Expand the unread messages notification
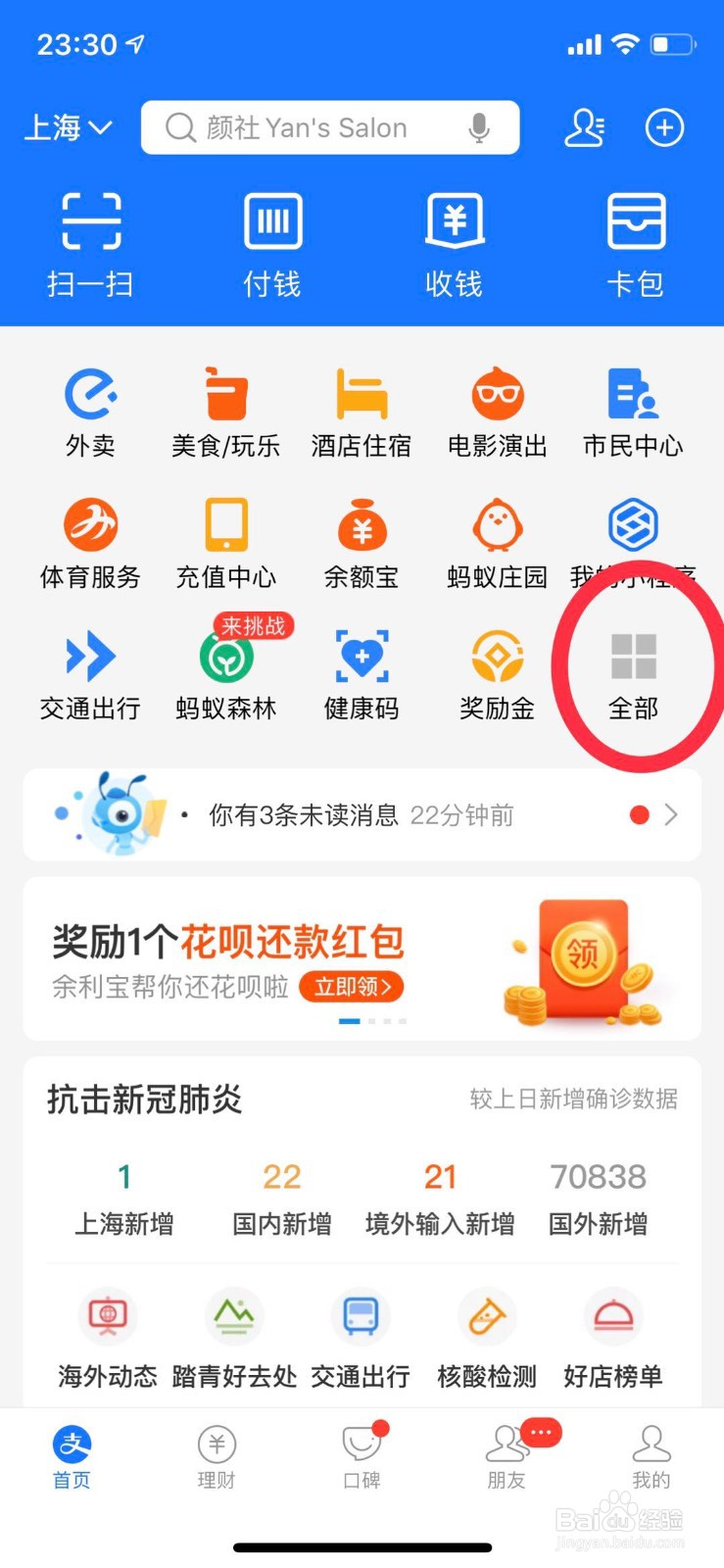Viewport: 724px width, 1568px height. tap(361, 814)
